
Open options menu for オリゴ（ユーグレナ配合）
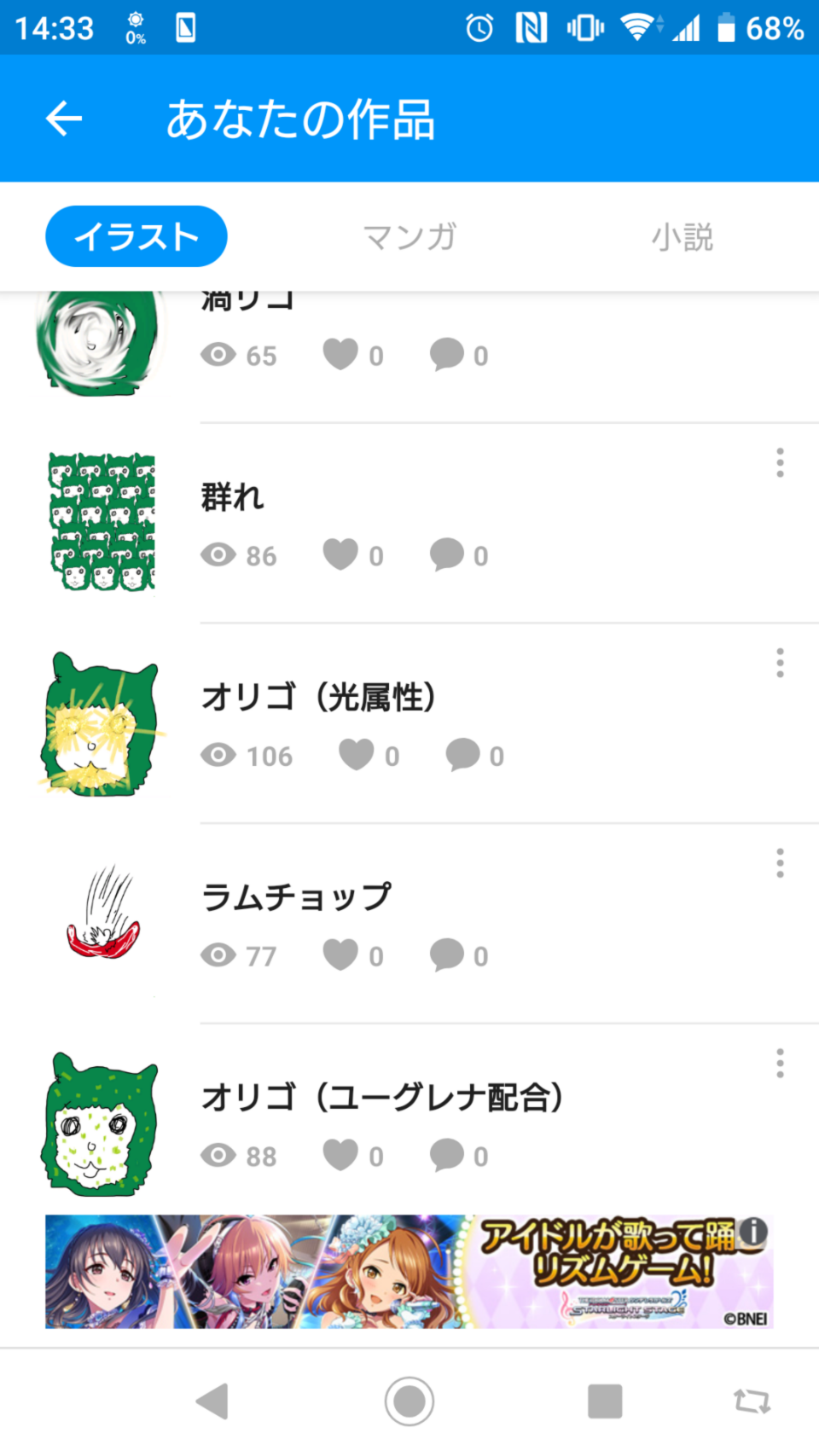tap(780, 1064)
